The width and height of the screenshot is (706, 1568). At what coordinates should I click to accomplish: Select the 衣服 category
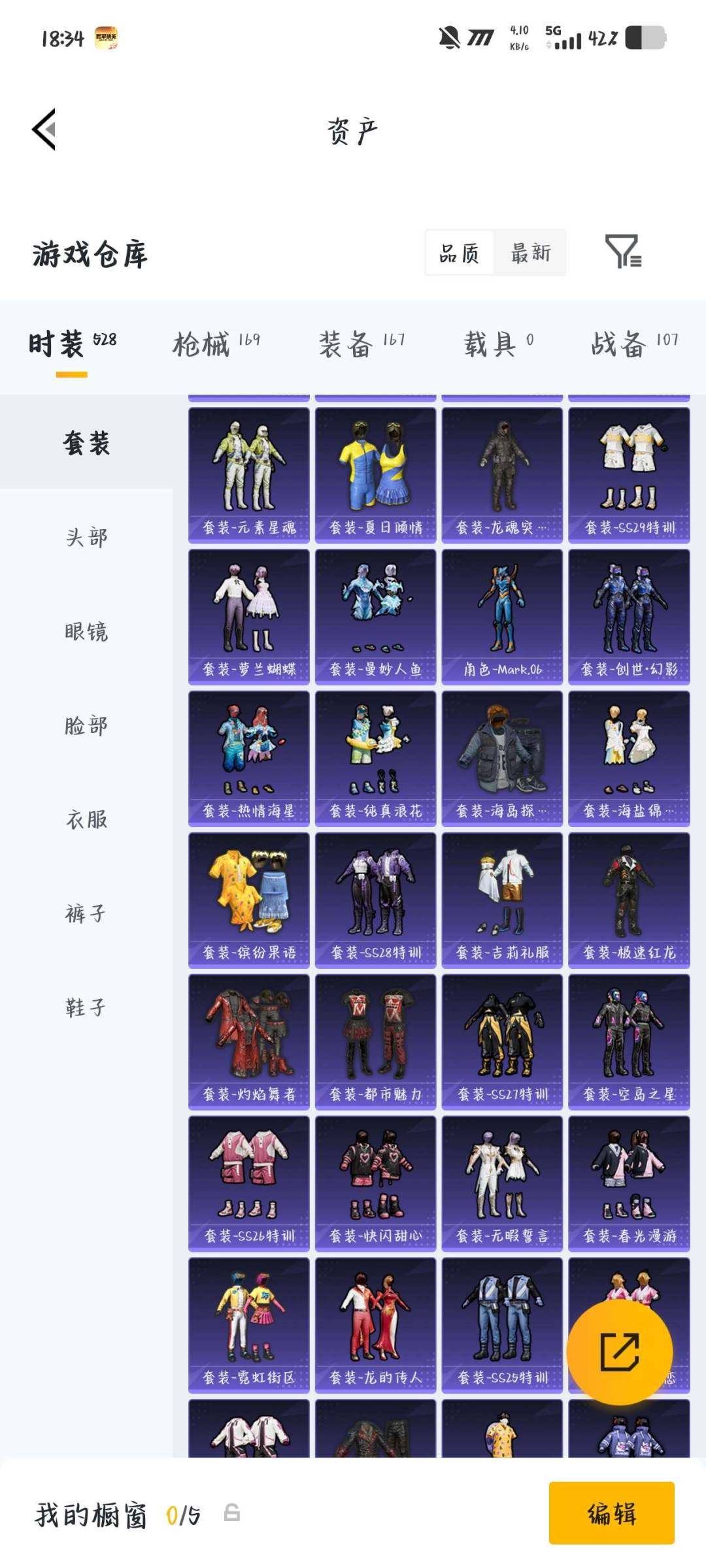click(x=86, y=819)
